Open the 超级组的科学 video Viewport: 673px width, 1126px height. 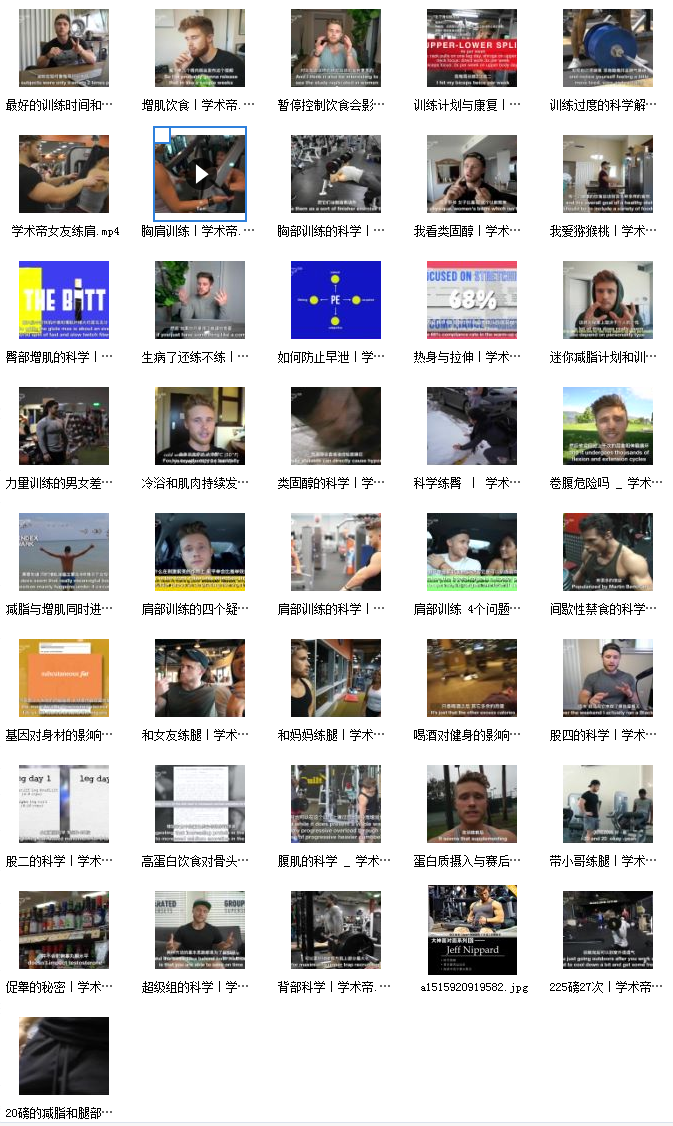point(200,930)
